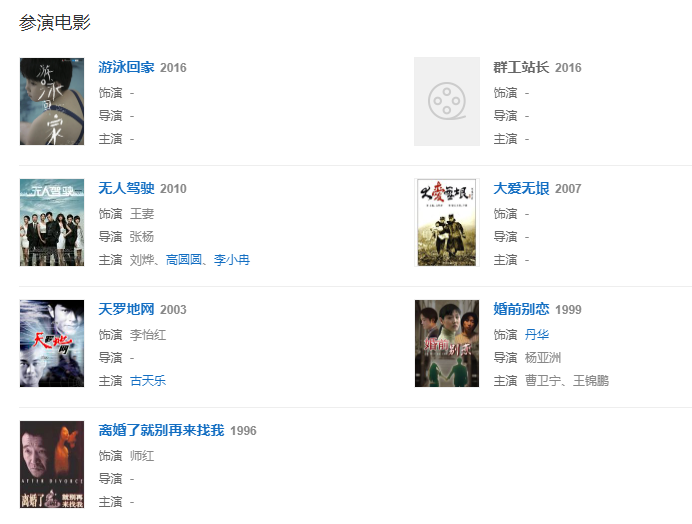Open the placeholder poster for 群工站长
This screenshot has width=692, height=524.
(447, 101)
